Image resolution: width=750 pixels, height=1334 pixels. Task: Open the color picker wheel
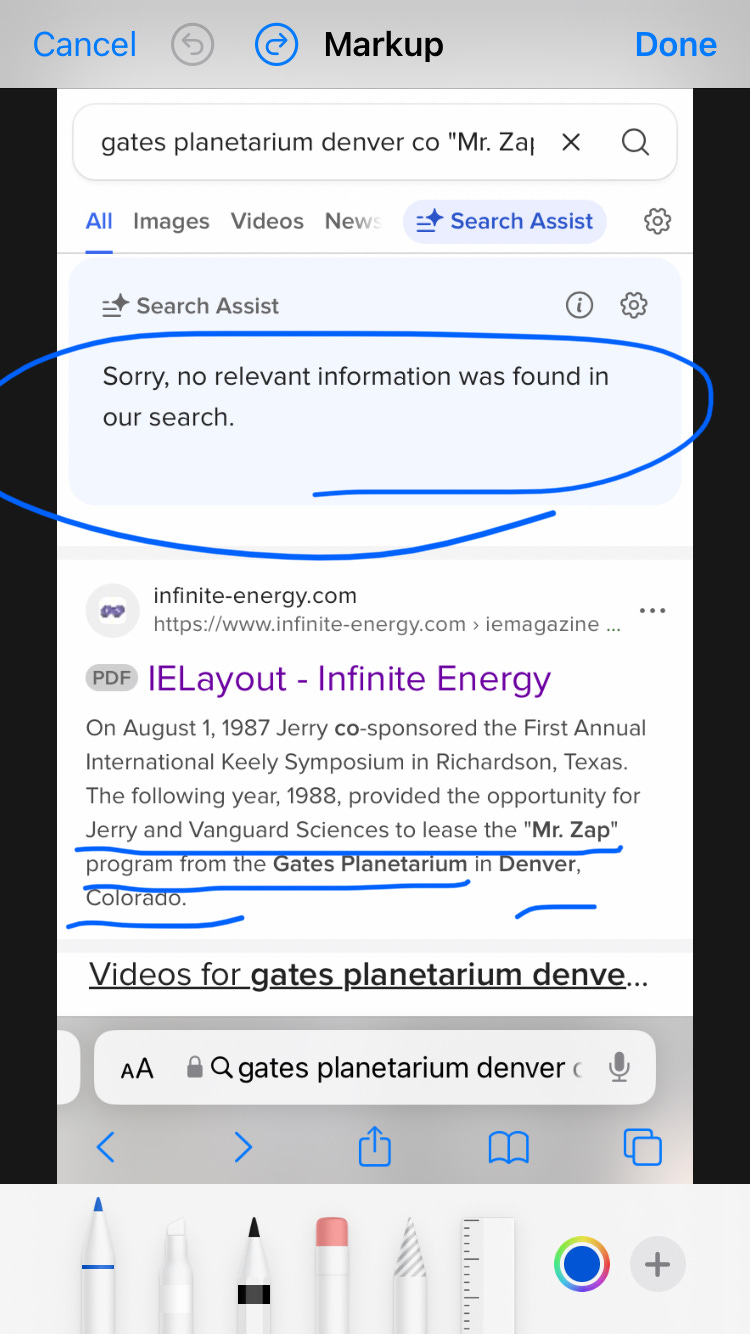[x=582, y=1265]
